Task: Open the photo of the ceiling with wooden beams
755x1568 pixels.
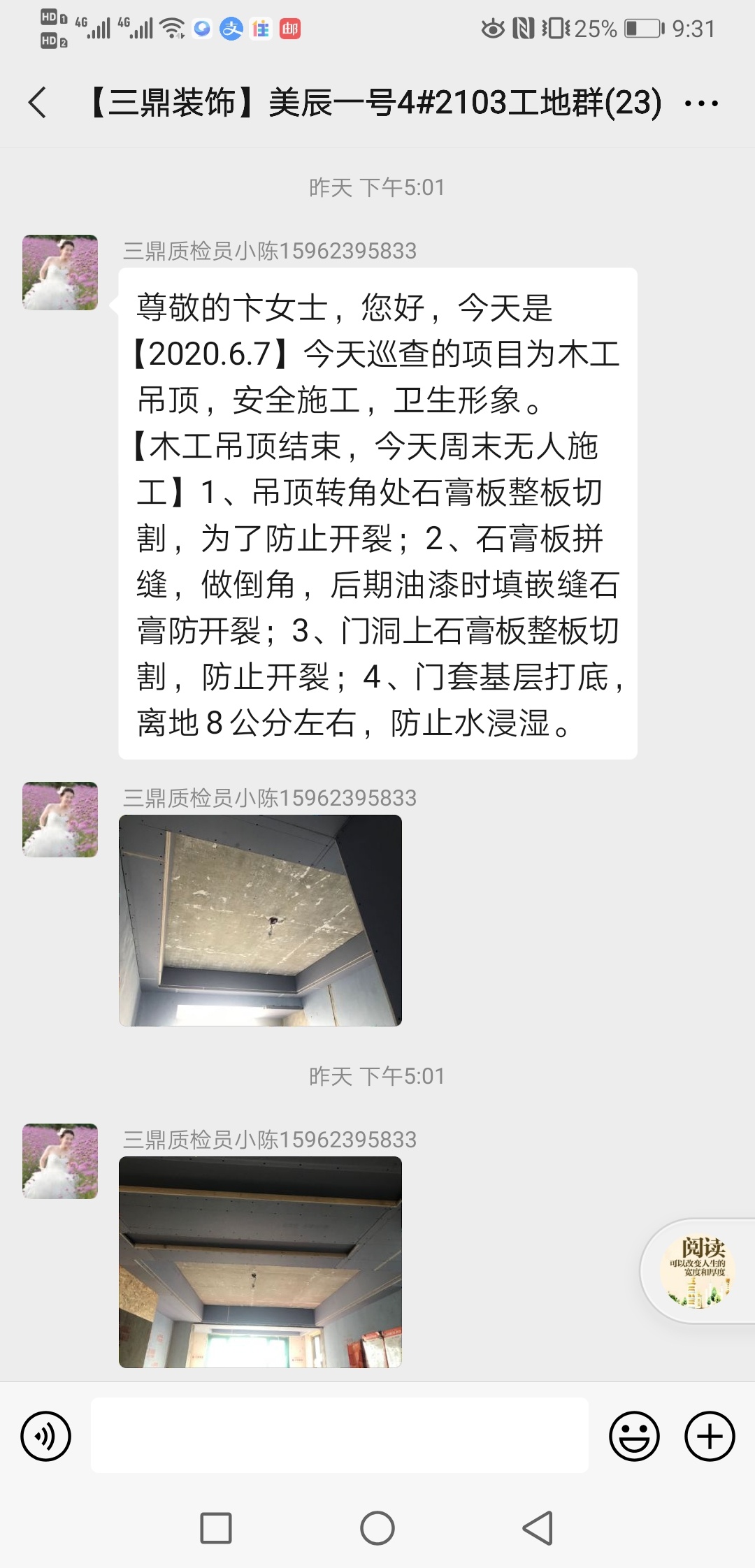Action: pyautogui.click(x=260, y=1262)
